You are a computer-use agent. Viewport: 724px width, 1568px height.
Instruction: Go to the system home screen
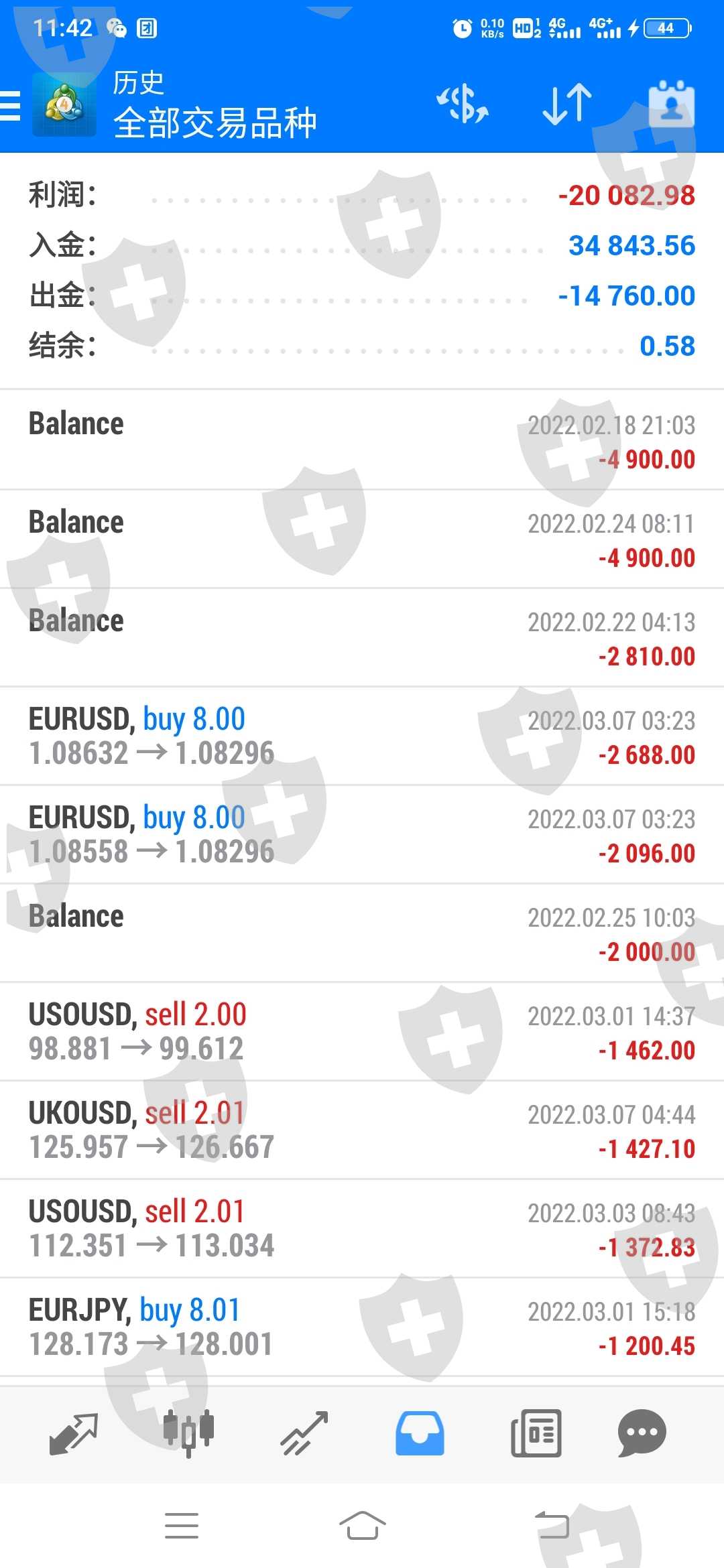pyautogui.click(x=362, y=1526)
